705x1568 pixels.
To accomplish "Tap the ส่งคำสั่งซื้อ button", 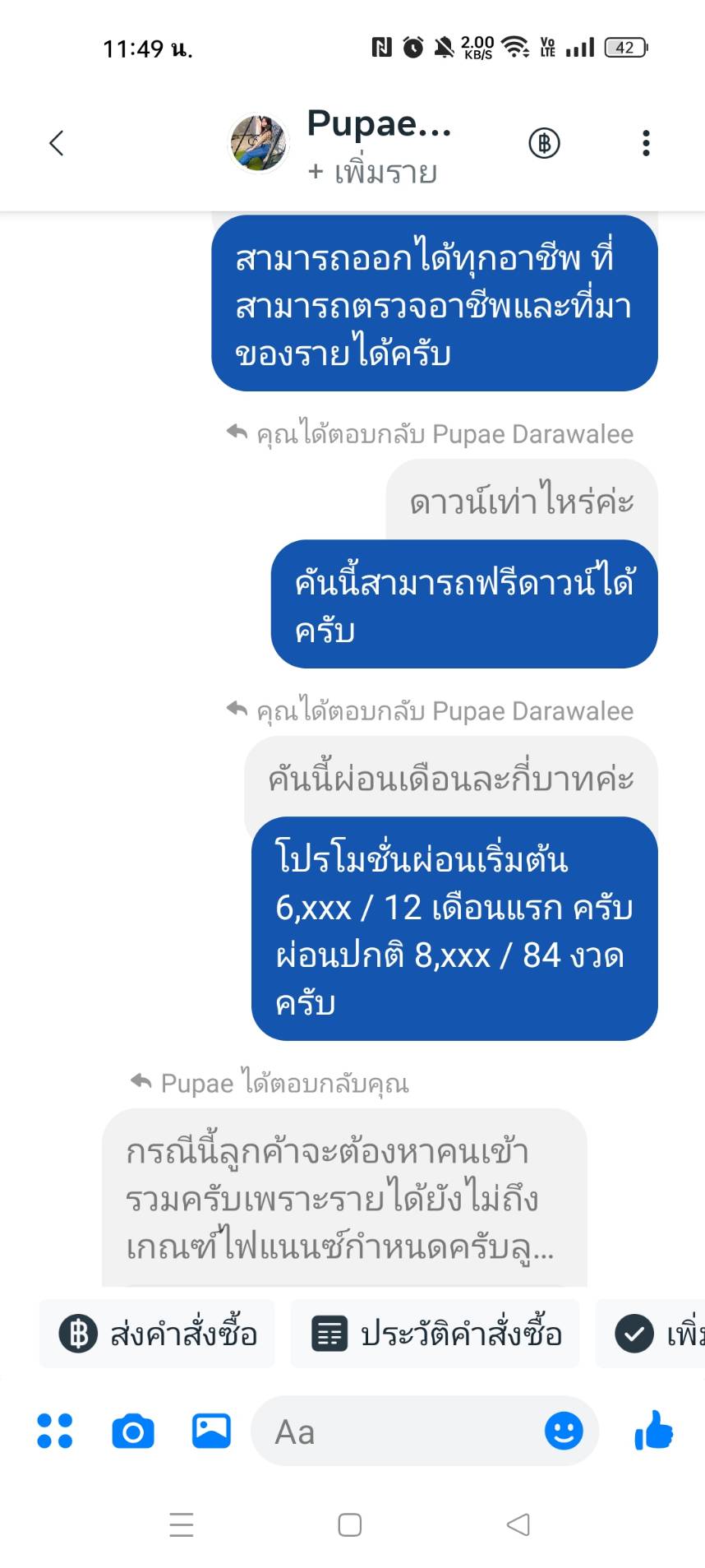I will coord(158,1334).
